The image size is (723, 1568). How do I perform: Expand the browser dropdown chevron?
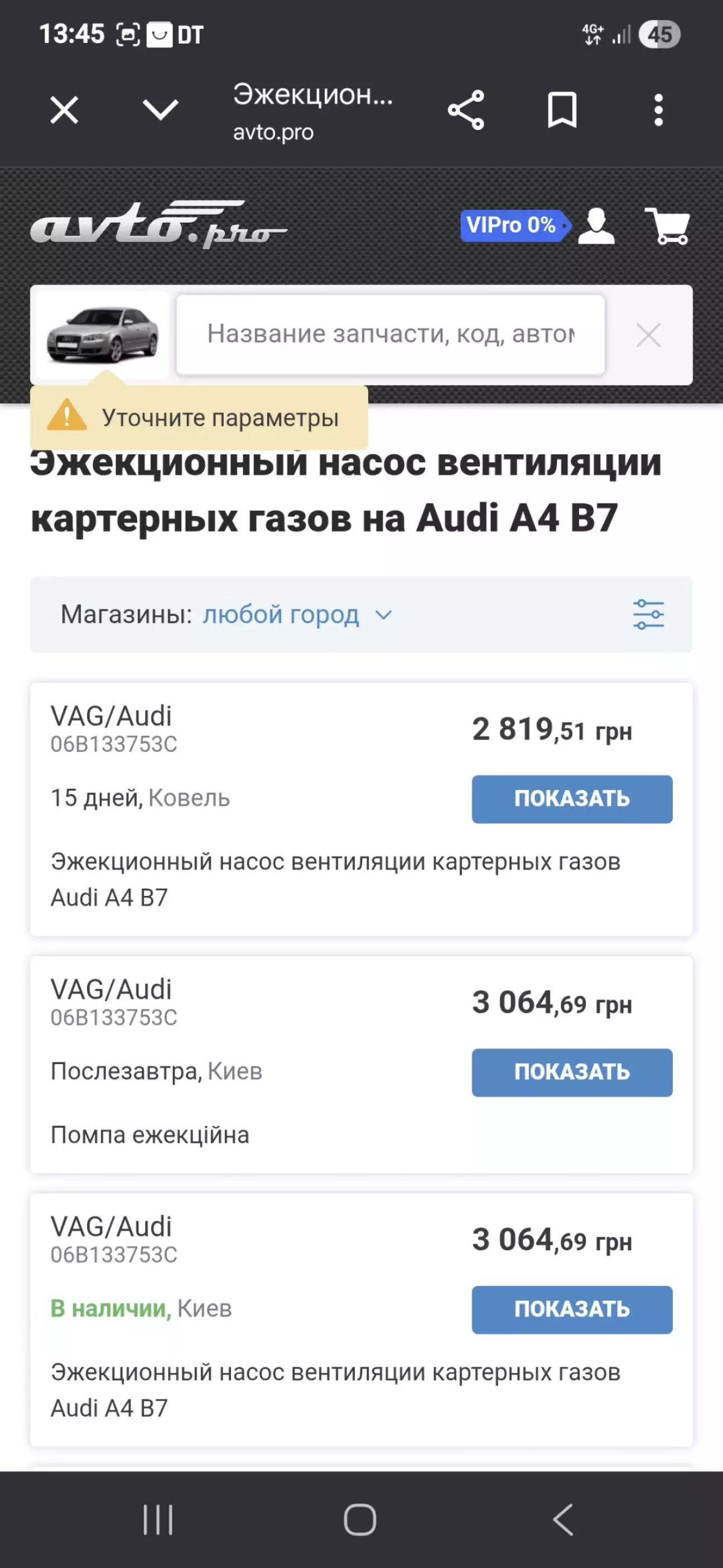[160, 110]
